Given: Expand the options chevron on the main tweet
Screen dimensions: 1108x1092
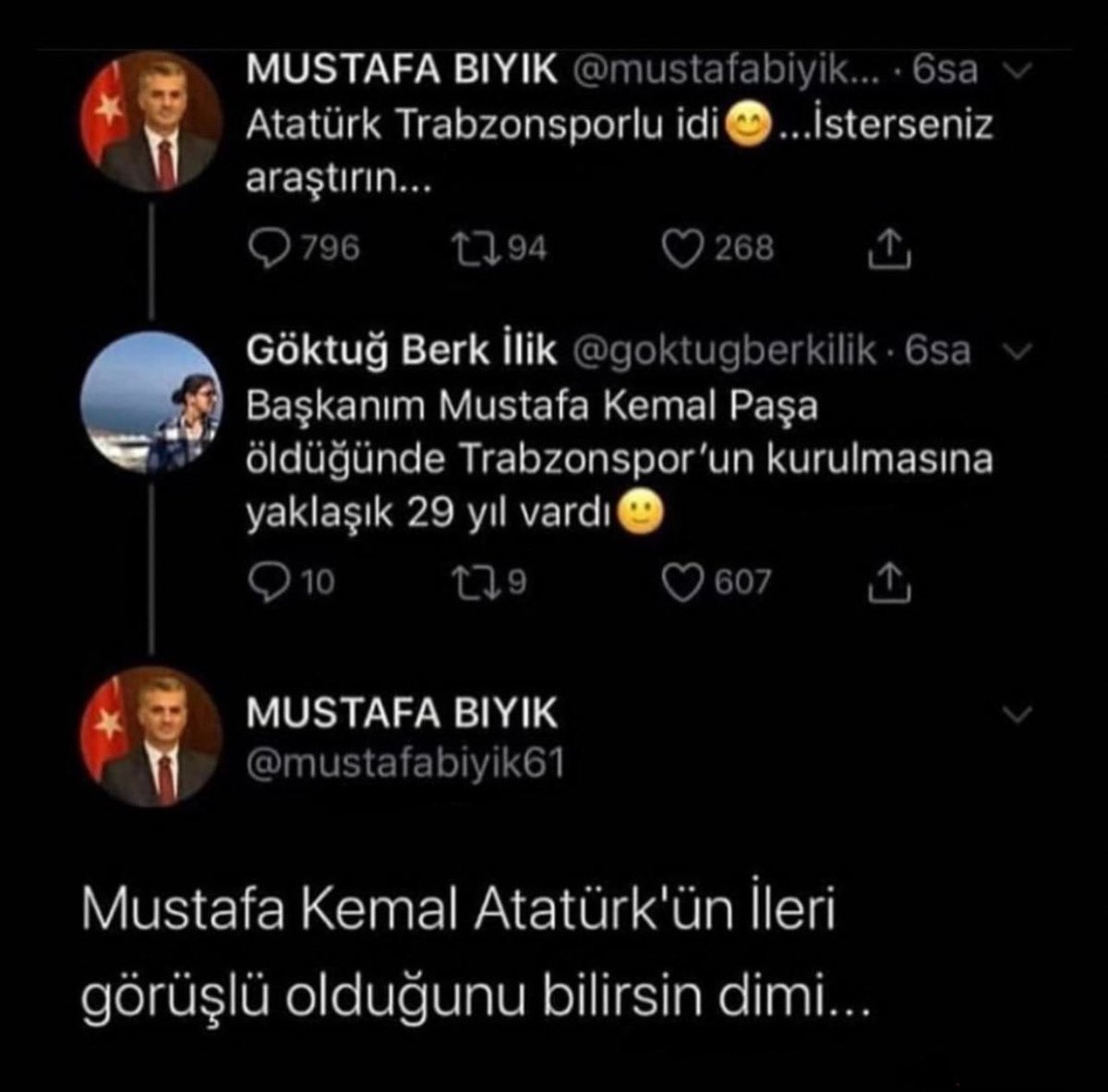Looking at the screenshot, I should tap(1014, 714).
